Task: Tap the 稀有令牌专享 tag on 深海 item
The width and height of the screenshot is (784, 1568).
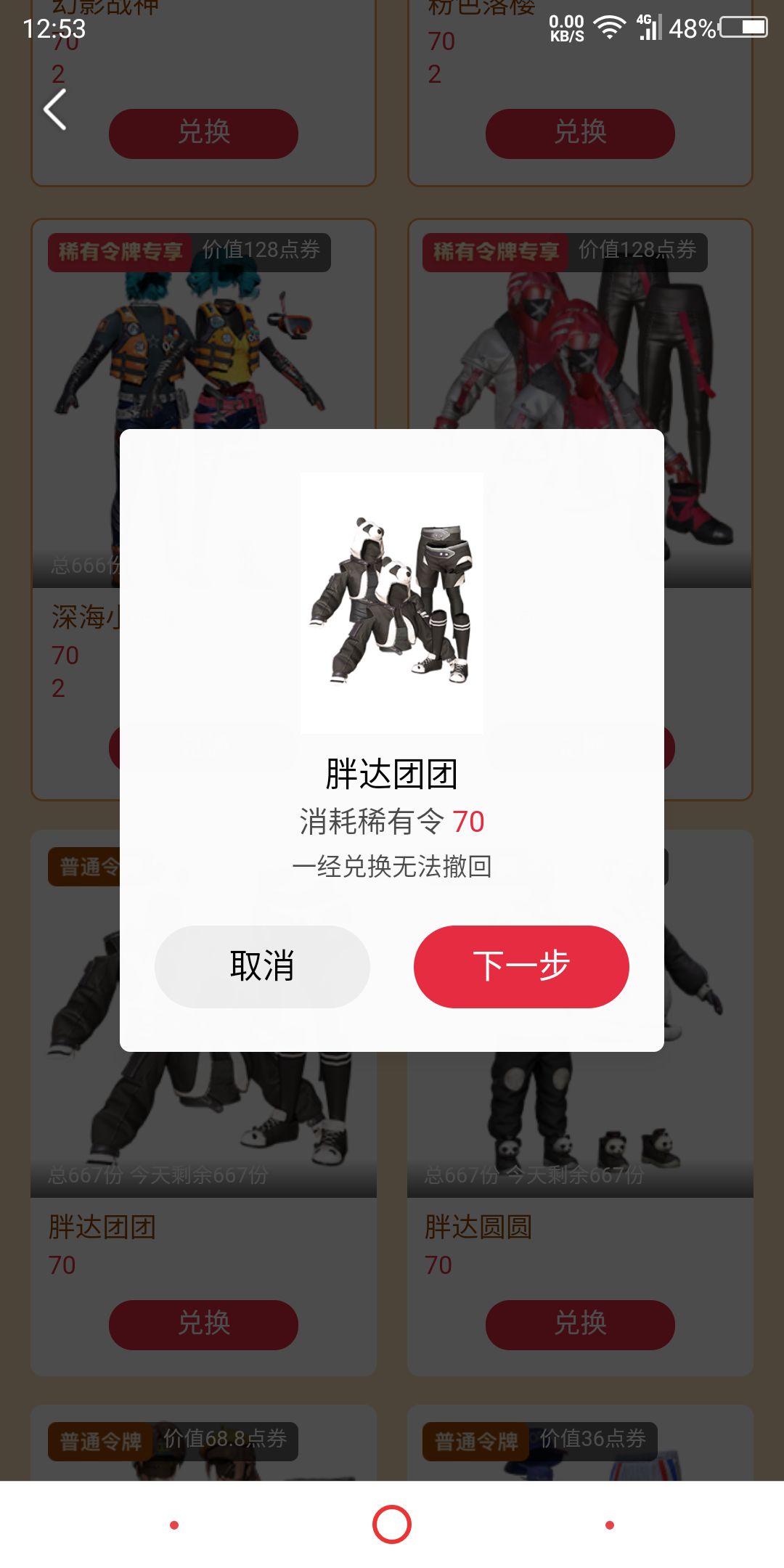Action: [120, 251]
